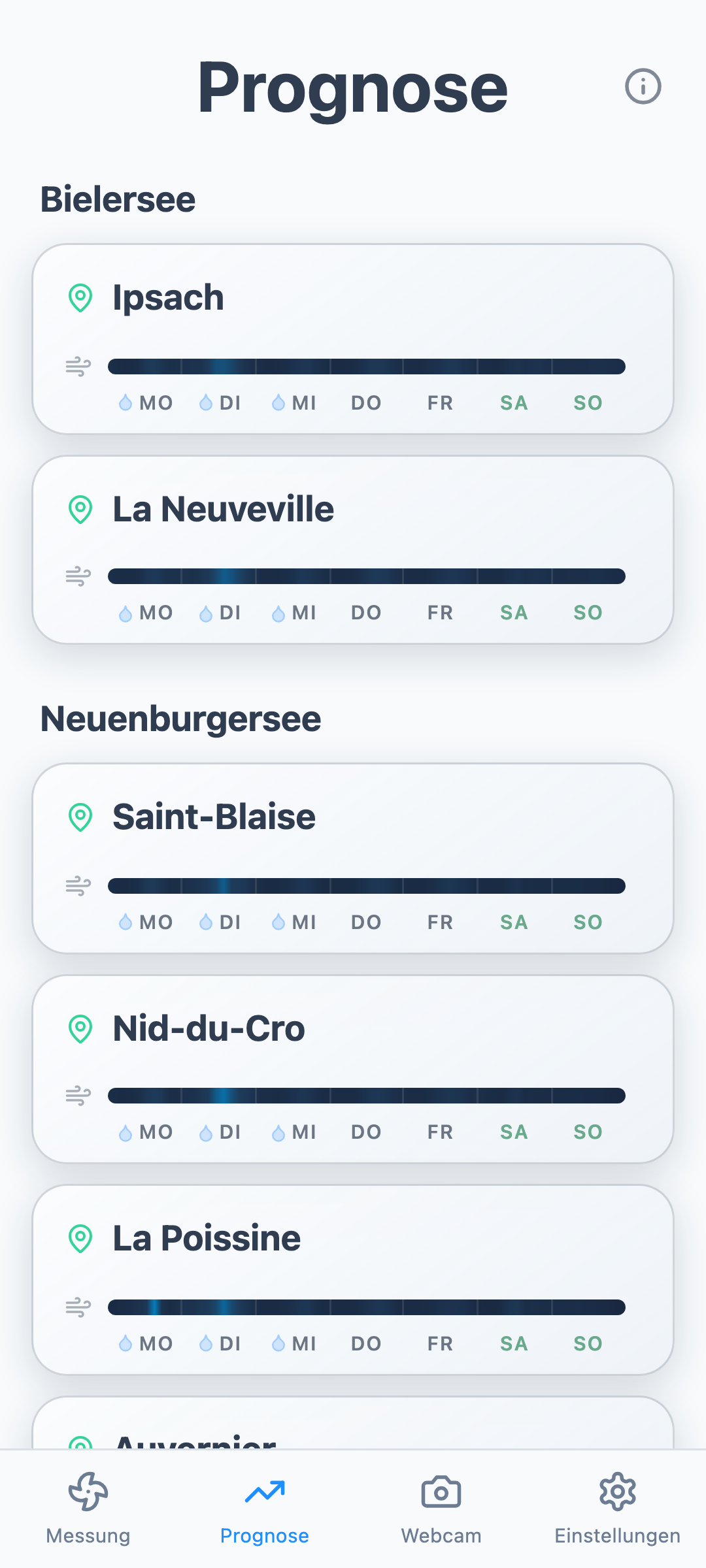The image size is (706, 1568).
Task: Open the Ipsach forecast card
Action: (x=353, y=339)
